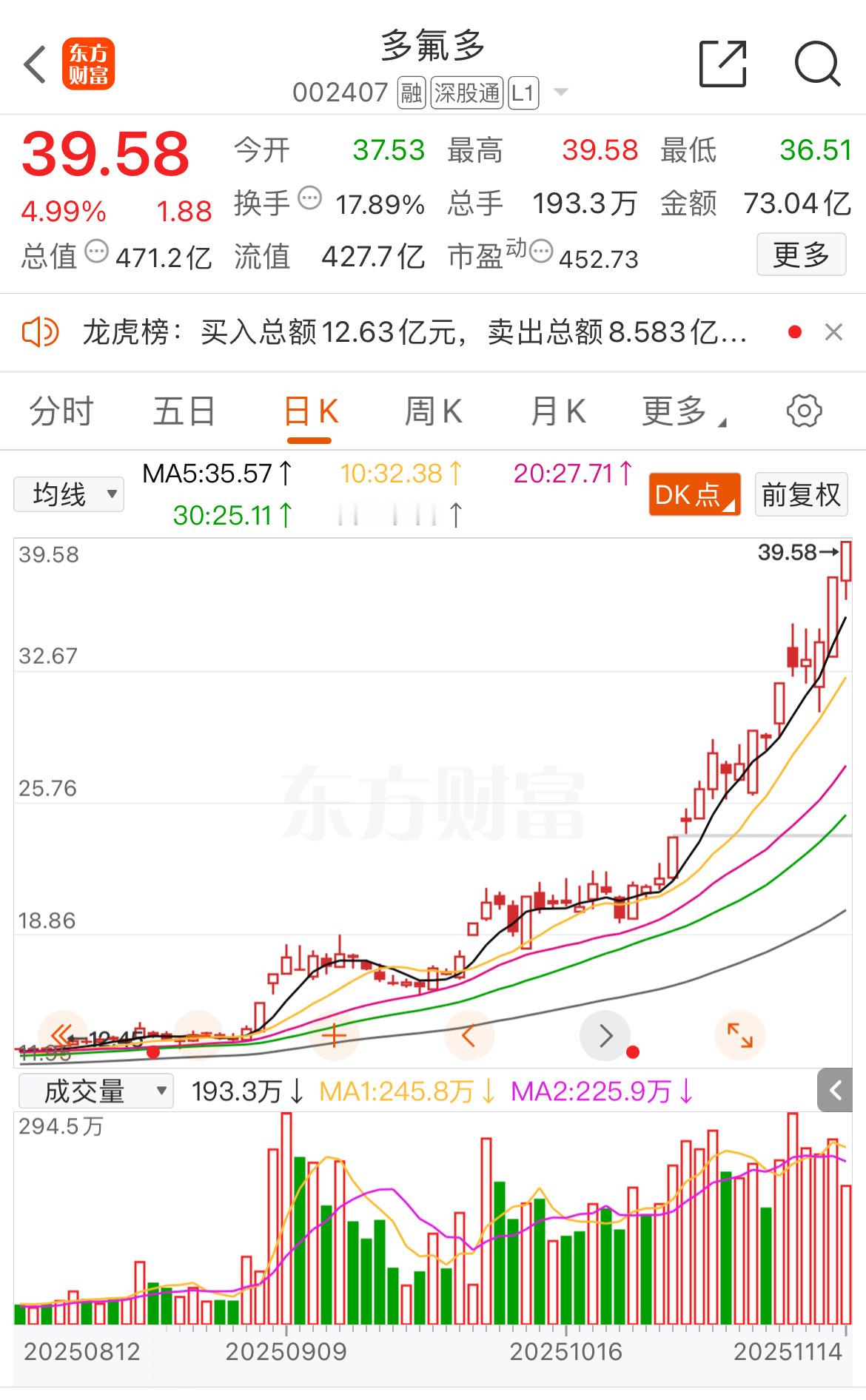Open the share icon
The height and width of the screenshot is (1400, 866).
(x=722, y=64)
